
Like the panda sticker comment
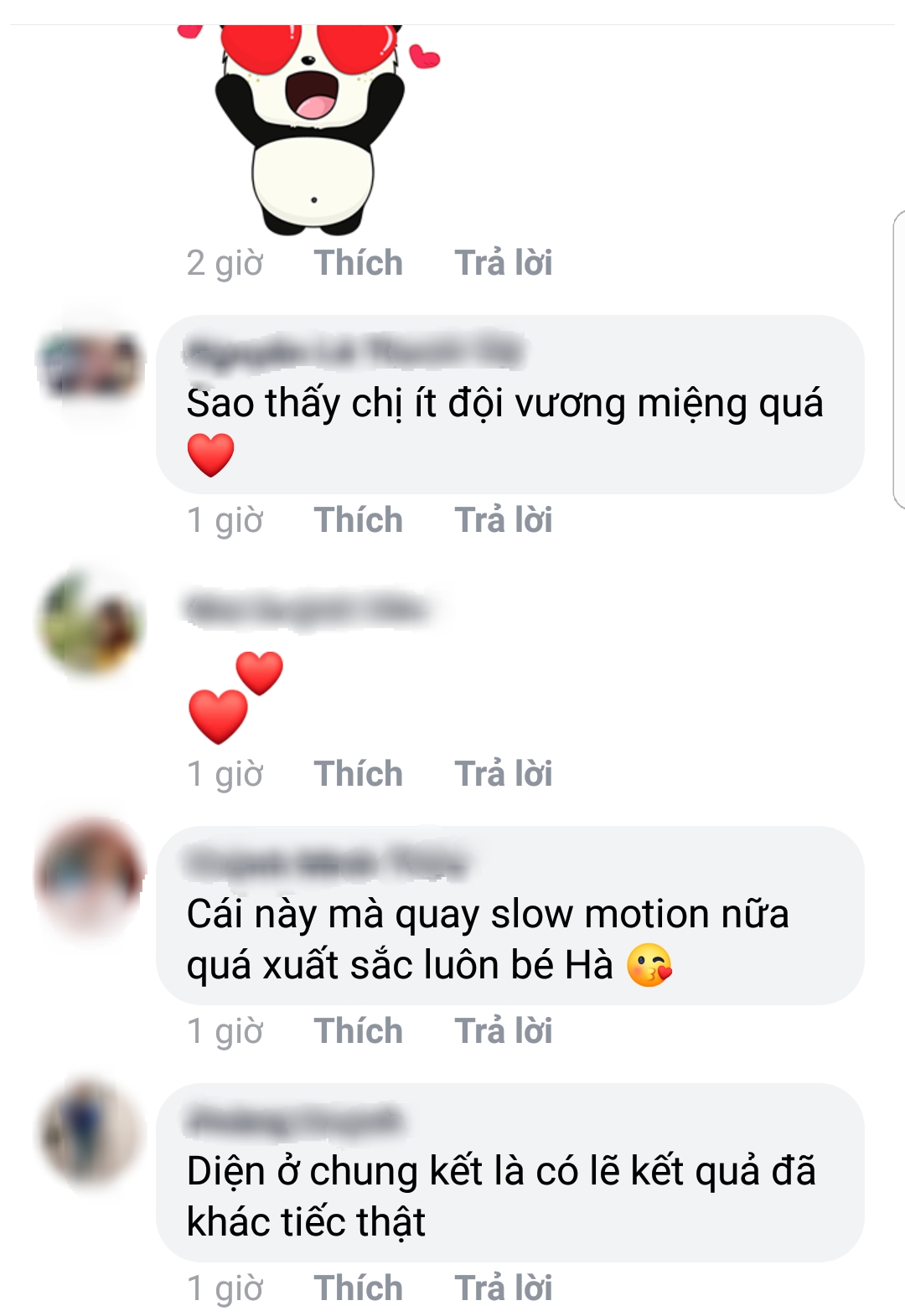(358, 263)
